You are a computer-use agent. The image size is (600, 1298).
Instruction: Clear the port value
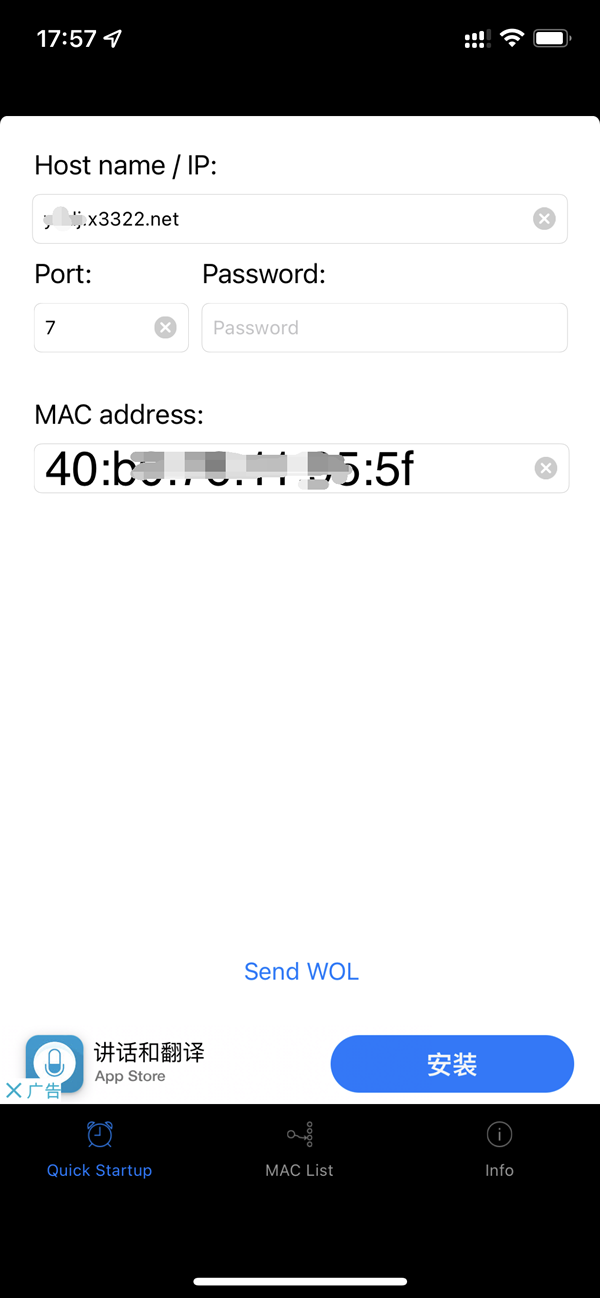click(x=165, y=328)
